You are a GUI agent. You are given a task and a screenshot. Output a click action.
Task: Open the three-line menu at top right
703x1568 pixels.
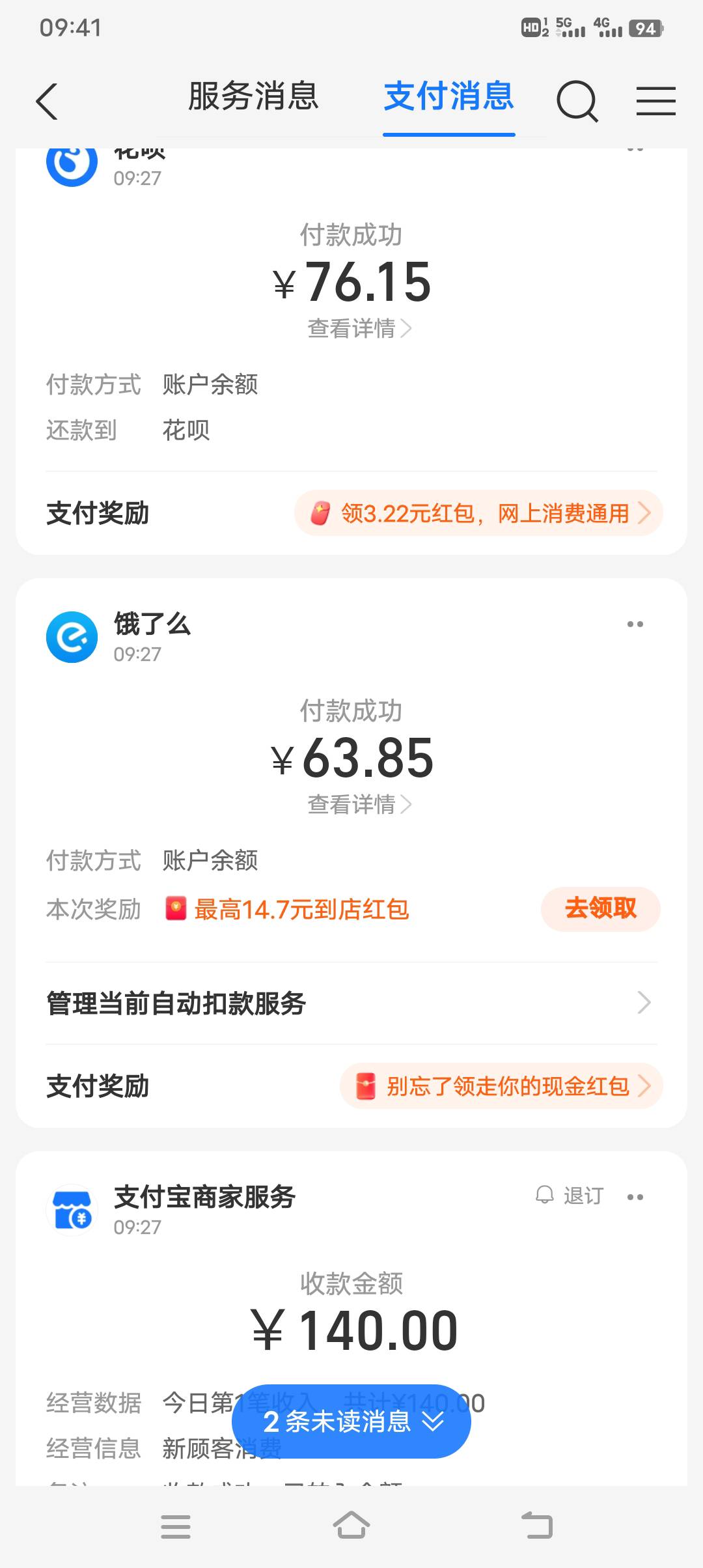click(655, 102)
